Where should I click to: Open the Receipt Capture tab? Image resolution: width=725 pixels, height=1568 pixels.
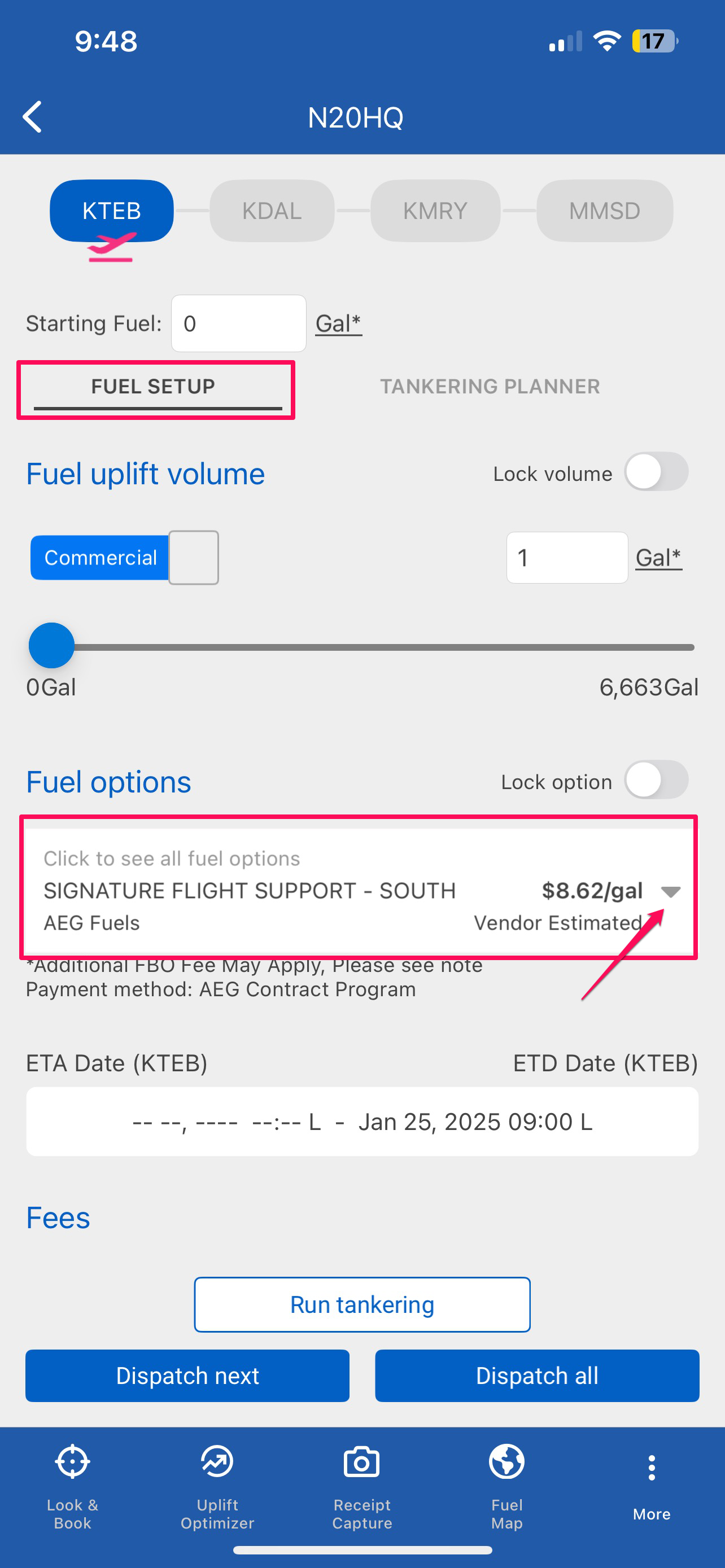pos(361,1486)
